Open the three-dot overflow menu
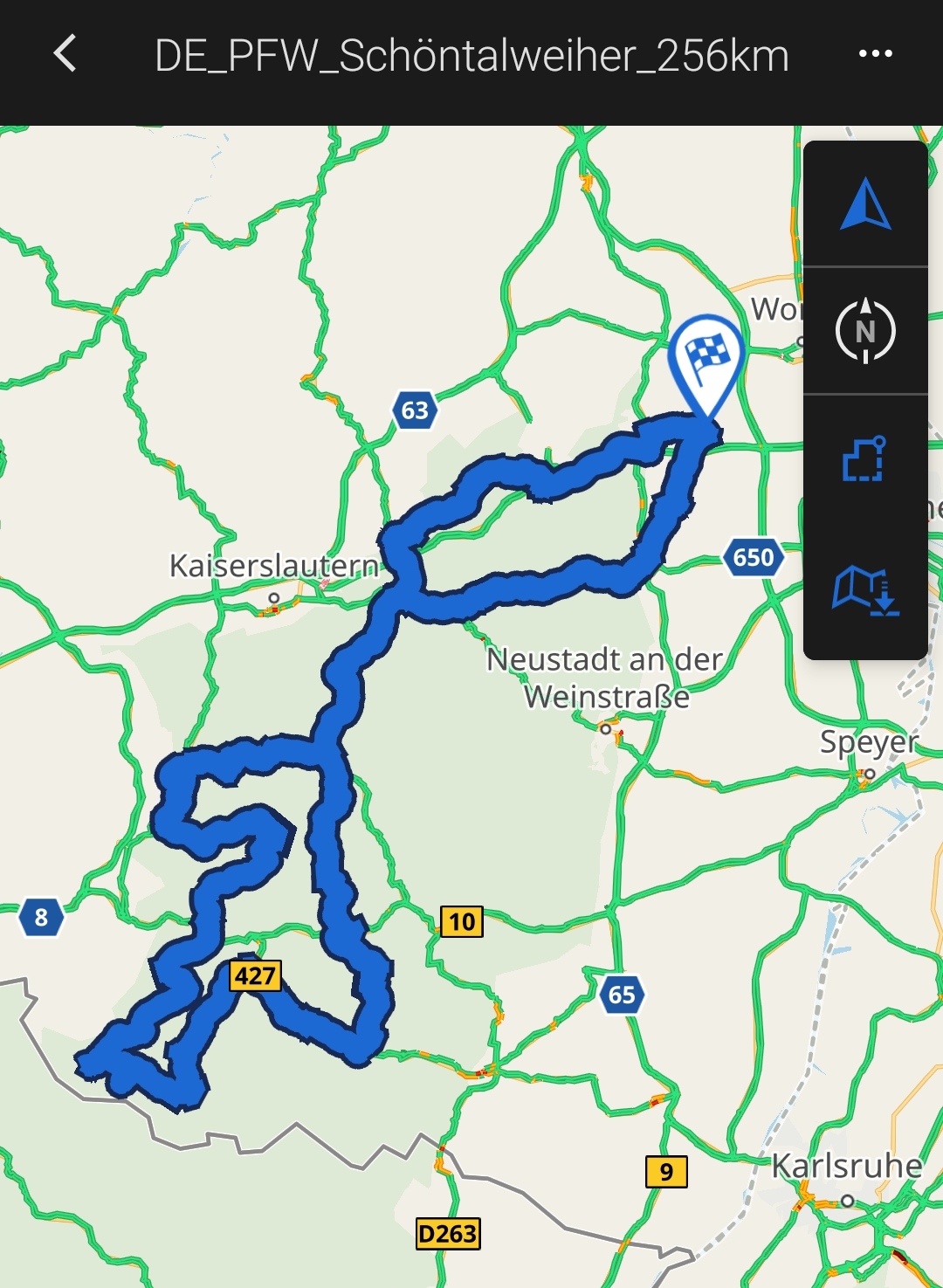The image size is (943, 1288). tap(875, 54)
